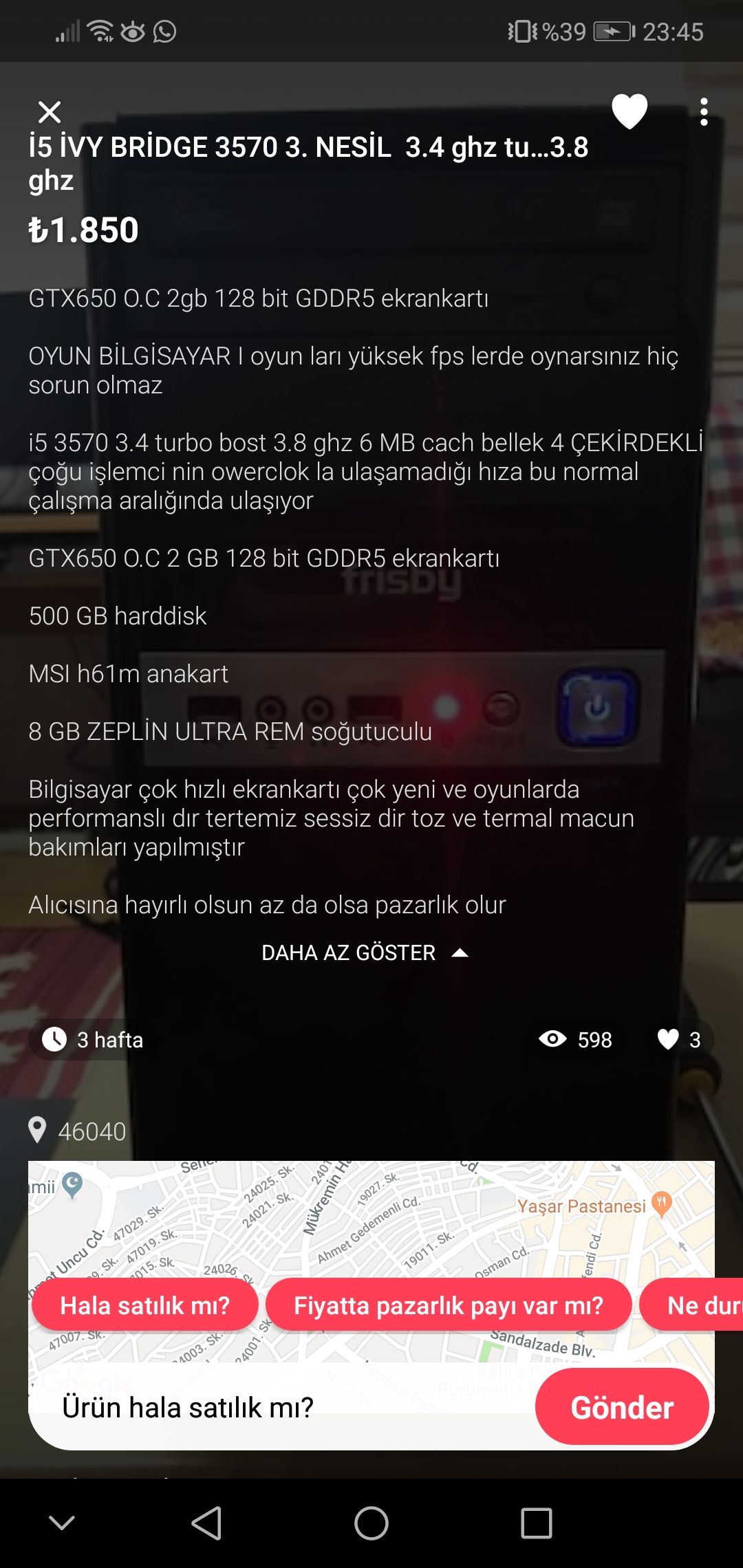Go to home via navigation bar
This screenshot has height=1568, width=743.
tap(371, 1523)
